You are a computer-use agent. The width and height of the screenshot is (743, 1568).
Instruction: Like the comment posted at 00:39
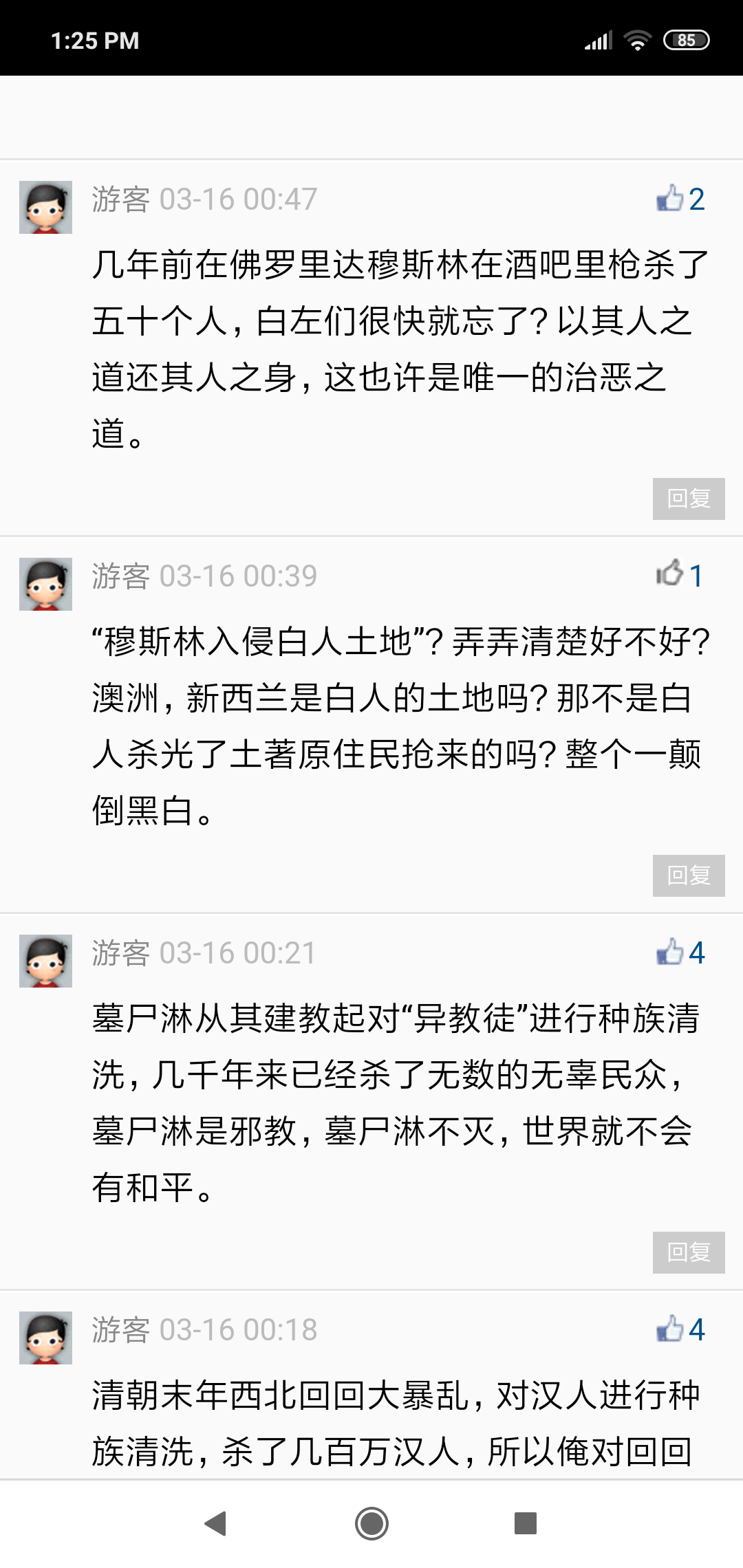[x=670, y=574]
